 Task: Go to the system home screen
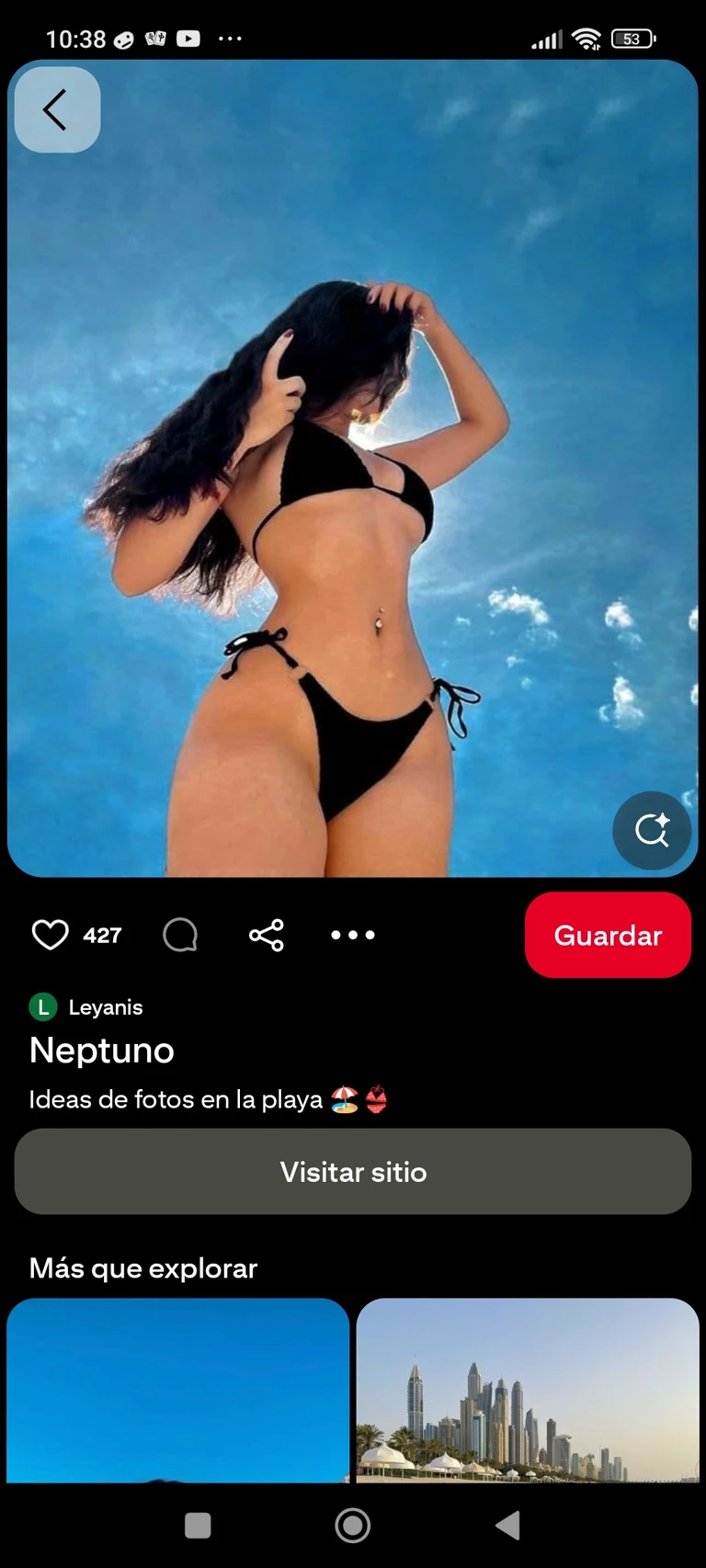353,1526
